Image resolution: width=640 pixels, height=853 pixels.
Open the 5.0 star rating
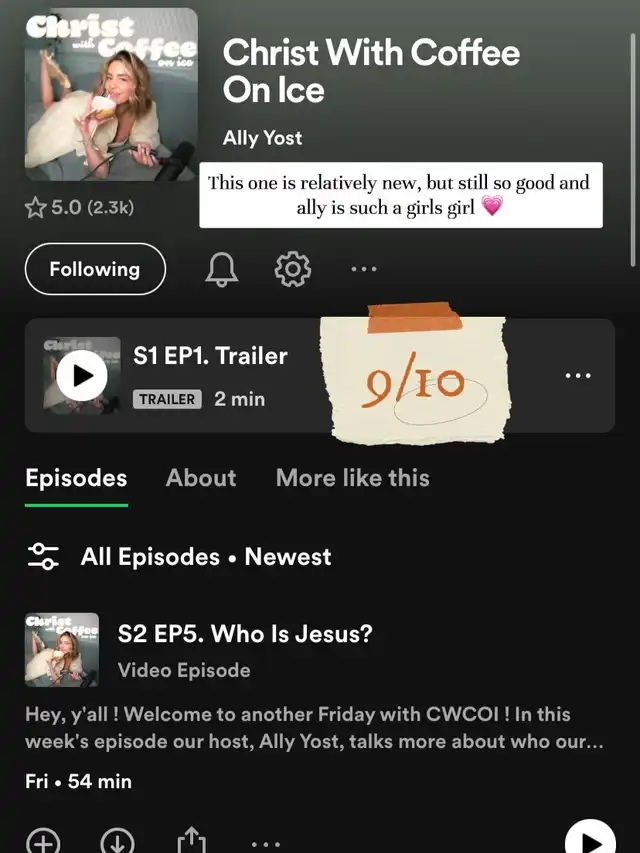[80, 208]
